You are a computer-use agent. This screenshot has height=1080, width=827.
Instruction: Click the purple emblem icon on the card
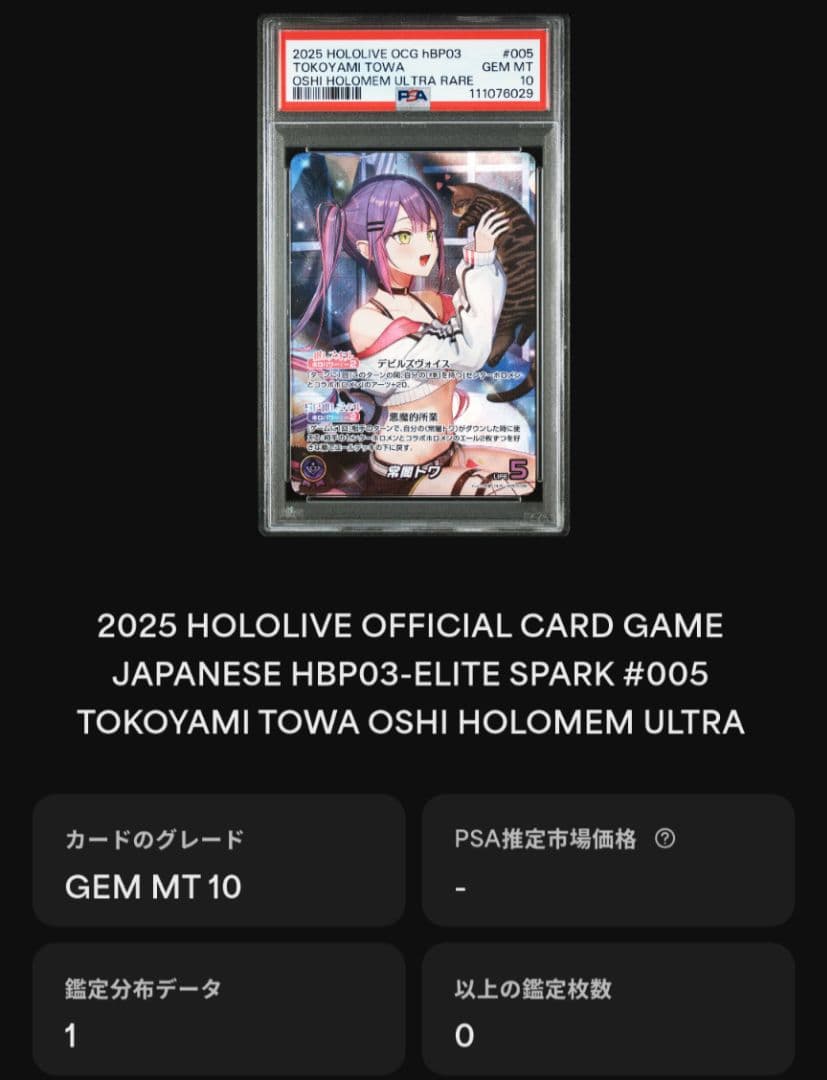pyautogui.click(x=312, y=471)
